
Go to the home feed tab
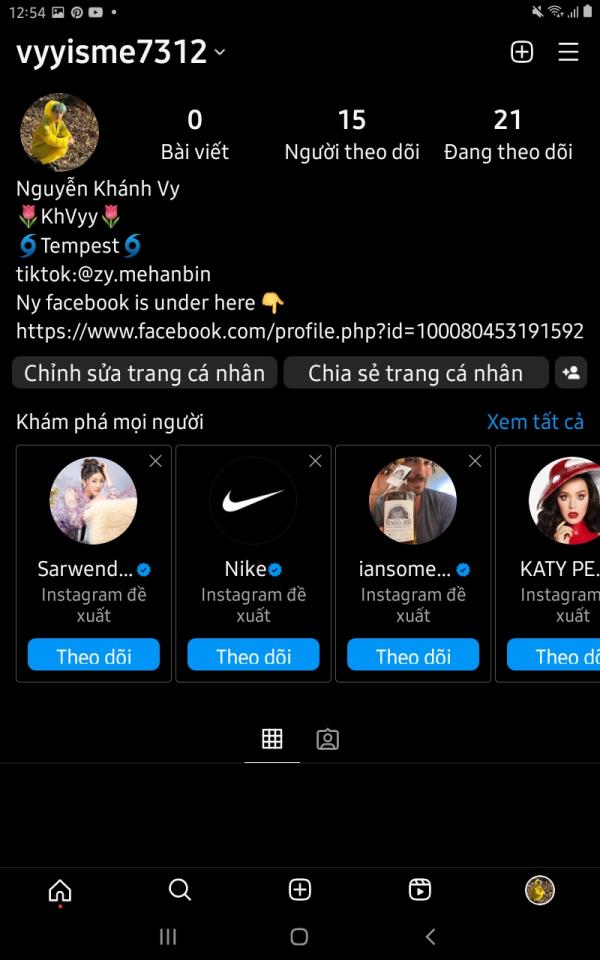pyautogui.click(x=60, y=890)
